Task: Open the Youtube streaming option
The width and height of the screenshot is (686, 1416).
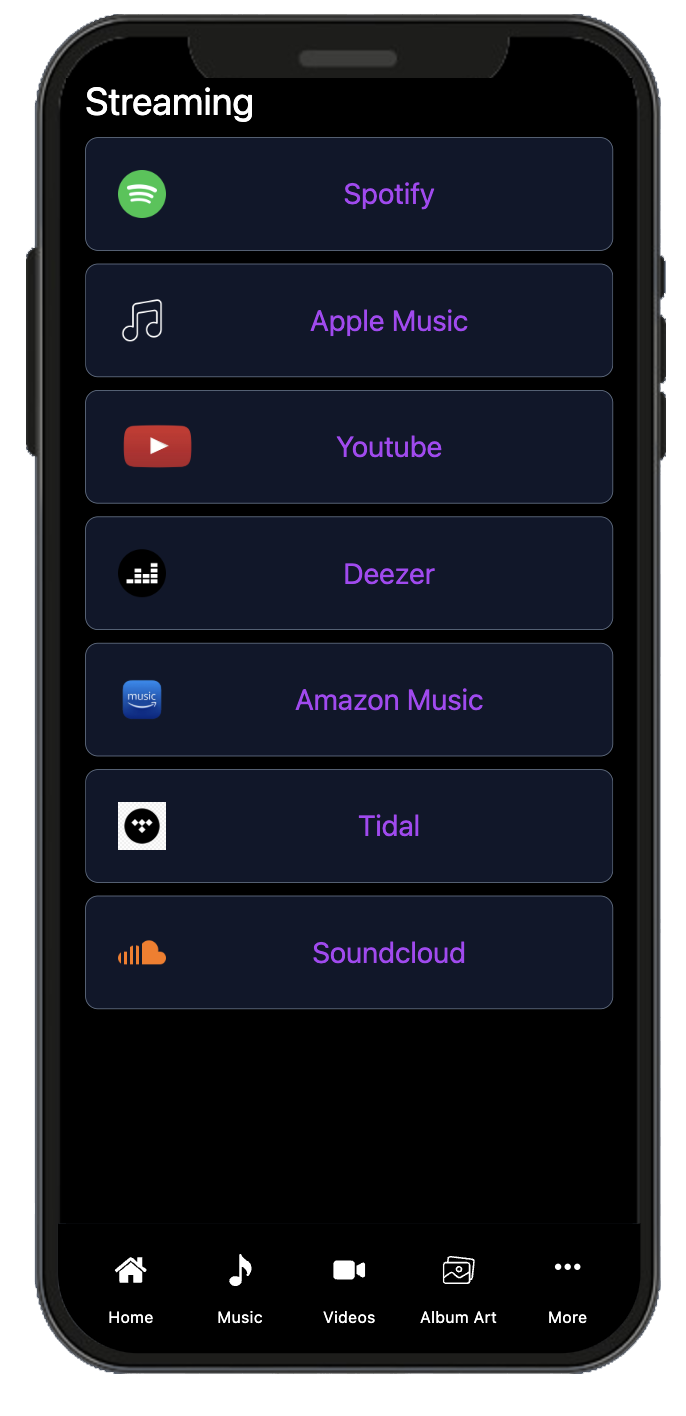Action: click(x=348, y=447)
